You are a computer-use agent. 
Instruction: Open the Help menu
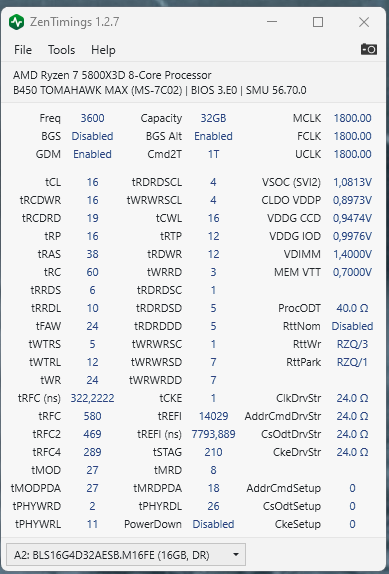click(x=103, y=50)
